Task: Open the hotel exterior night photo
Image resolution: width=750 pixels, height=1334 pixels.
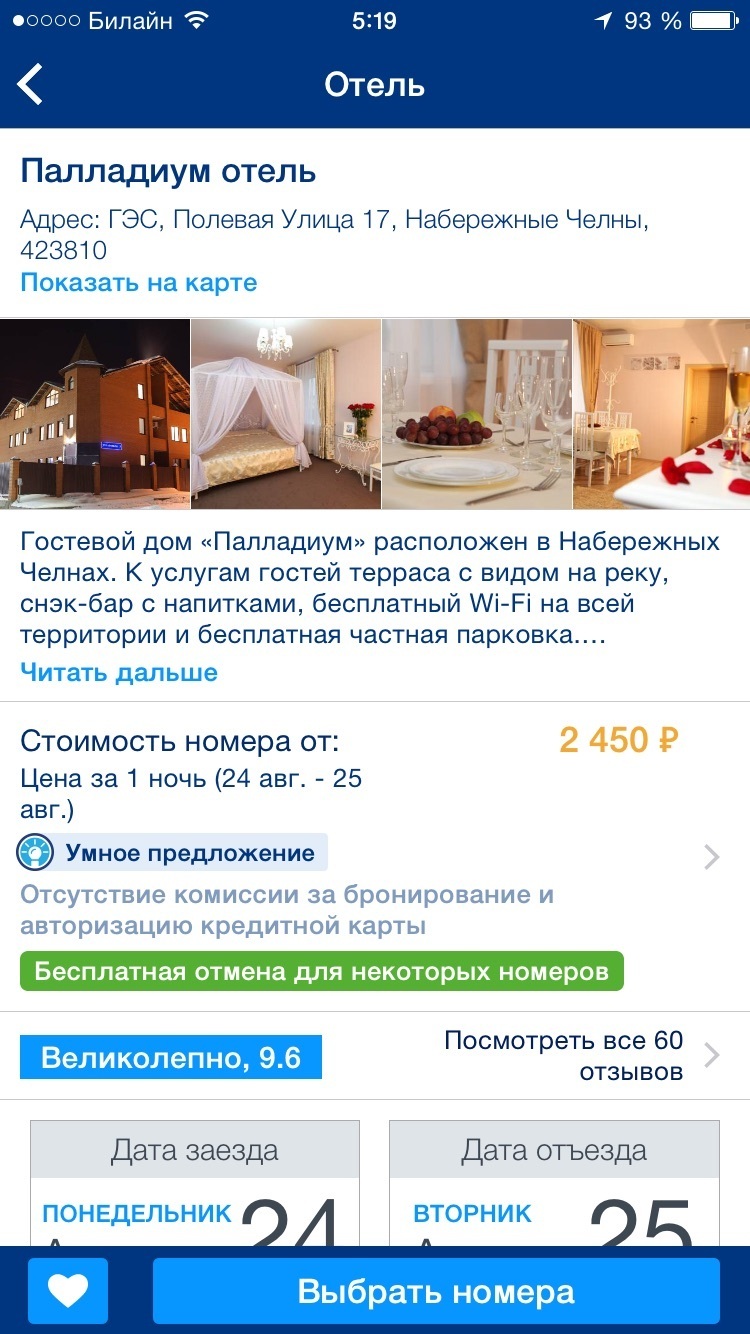Action: pos(95,414)
